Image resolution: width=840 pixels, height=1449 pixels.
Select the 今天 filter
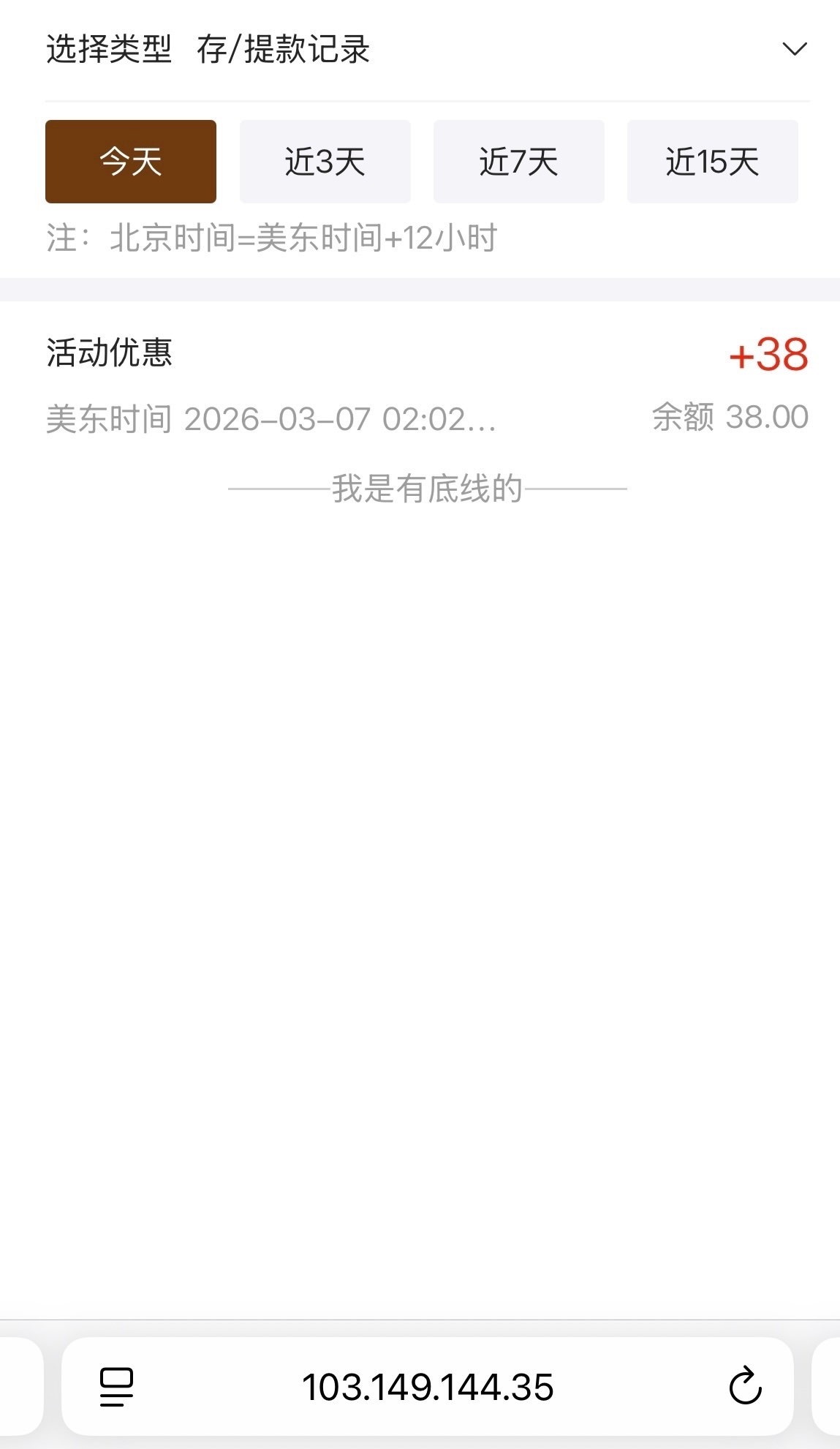point(131,162)
